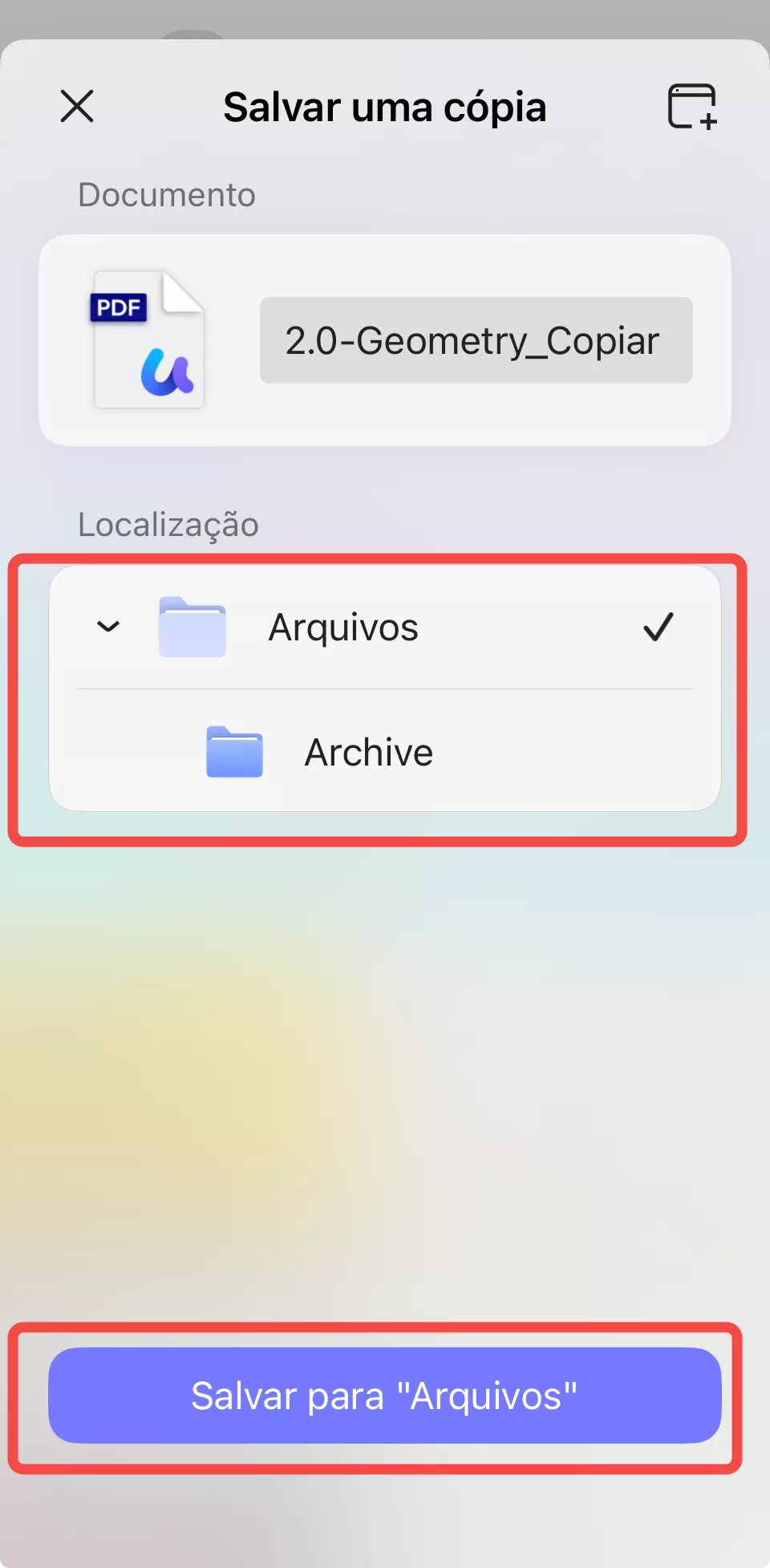Choose the Archive folder
Image resolution: width=770 pixels, height=1568 pixels.
click(x=368, y=752)
